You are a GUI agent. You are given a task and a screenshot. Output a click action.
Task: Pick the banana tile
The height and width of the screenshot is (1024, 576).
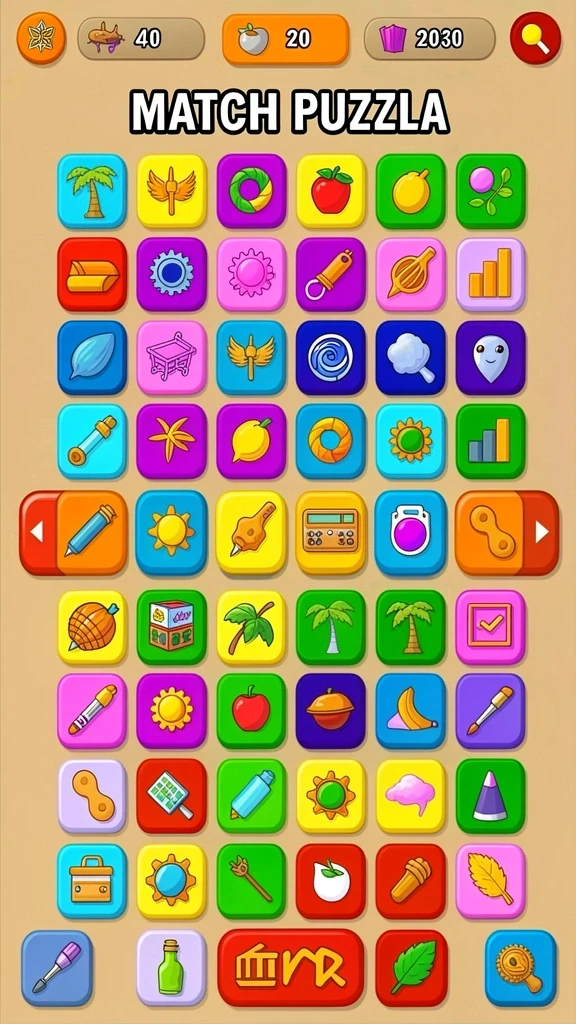pos(410,710)
